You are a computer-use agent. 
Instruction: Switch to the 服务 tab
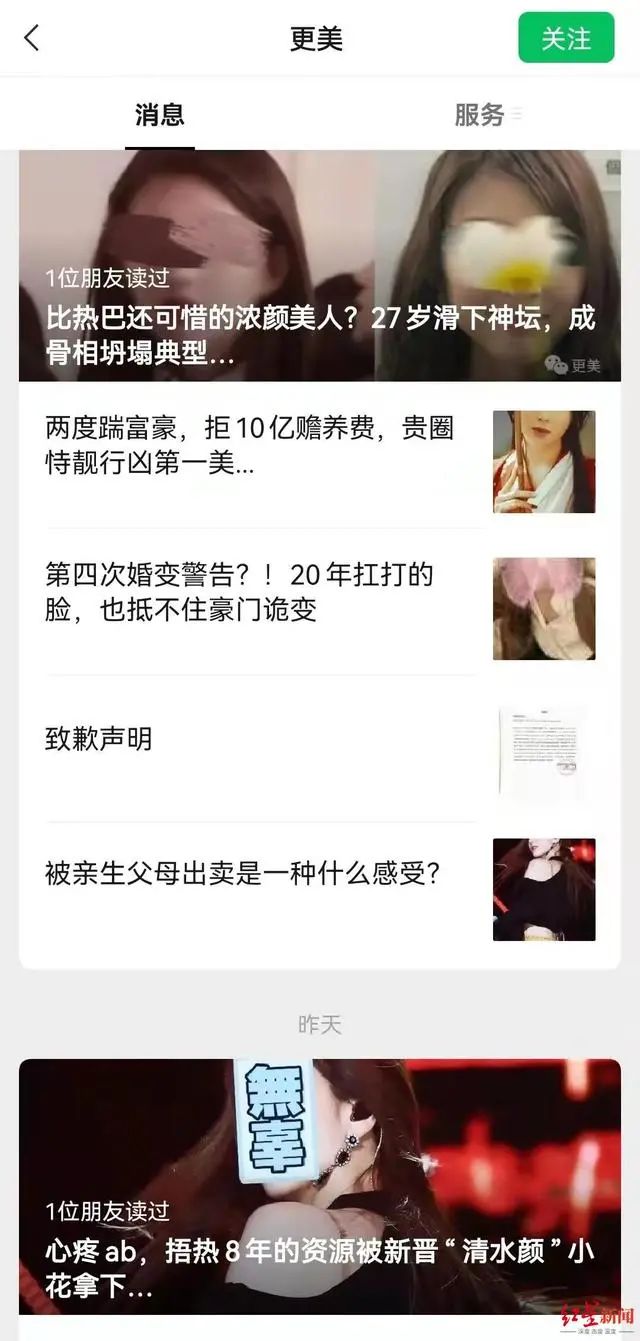480,114
